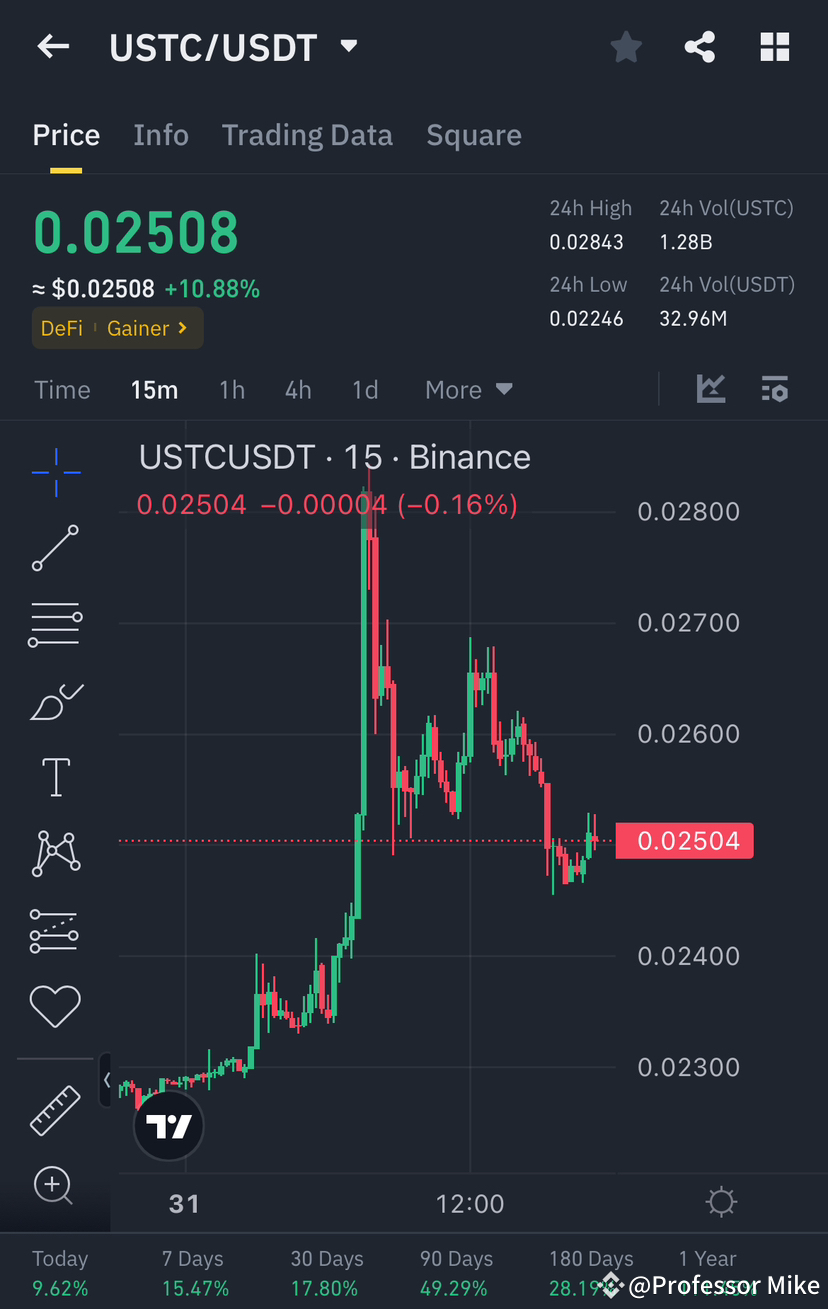Viewport: 828px width, 1309px height.
Task: Select the text annotation tool
Action: click(55, 777)
